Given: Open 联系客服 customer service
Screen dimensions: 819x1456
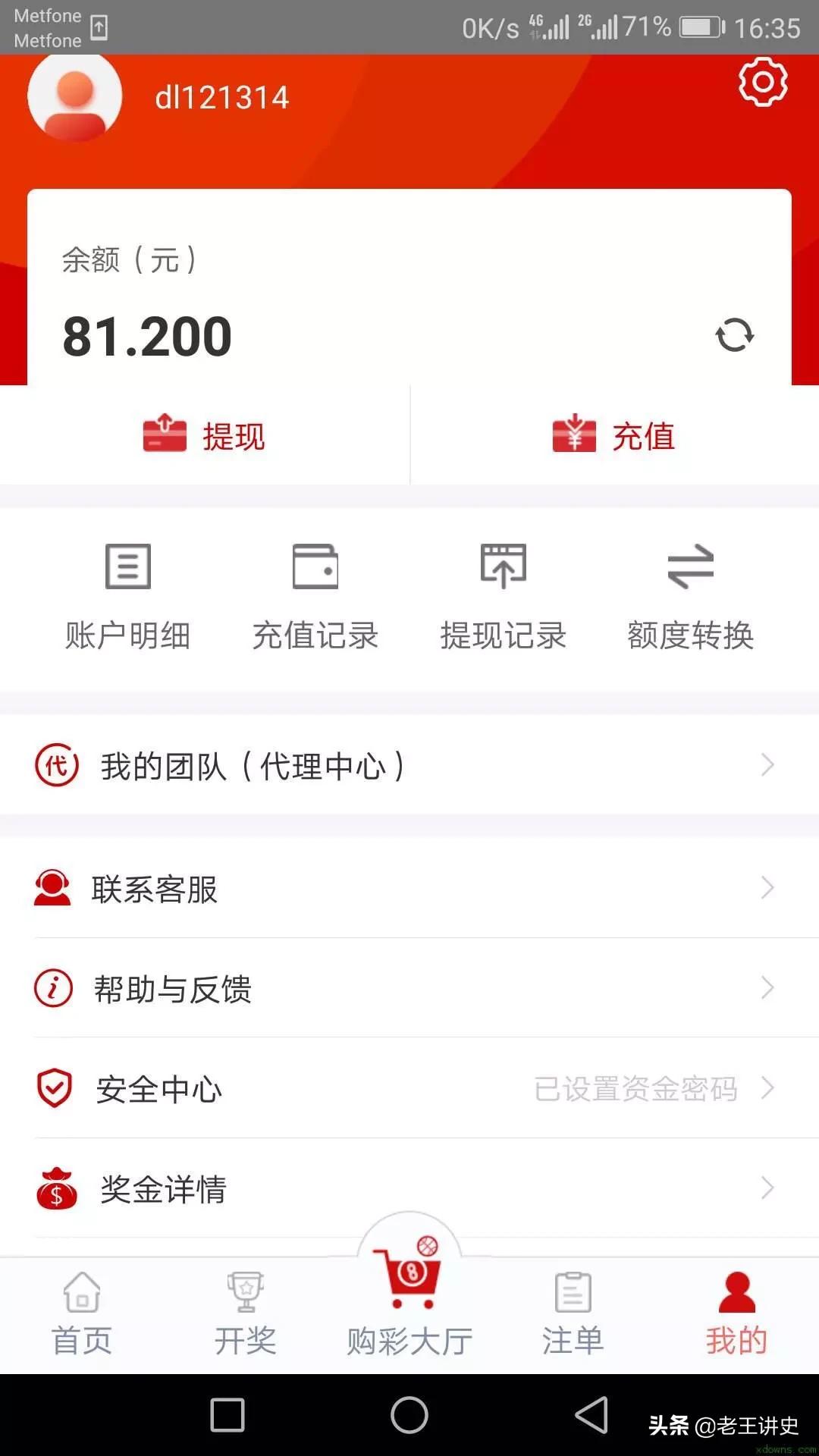Looking at the screenshot, I should (409, 888).
